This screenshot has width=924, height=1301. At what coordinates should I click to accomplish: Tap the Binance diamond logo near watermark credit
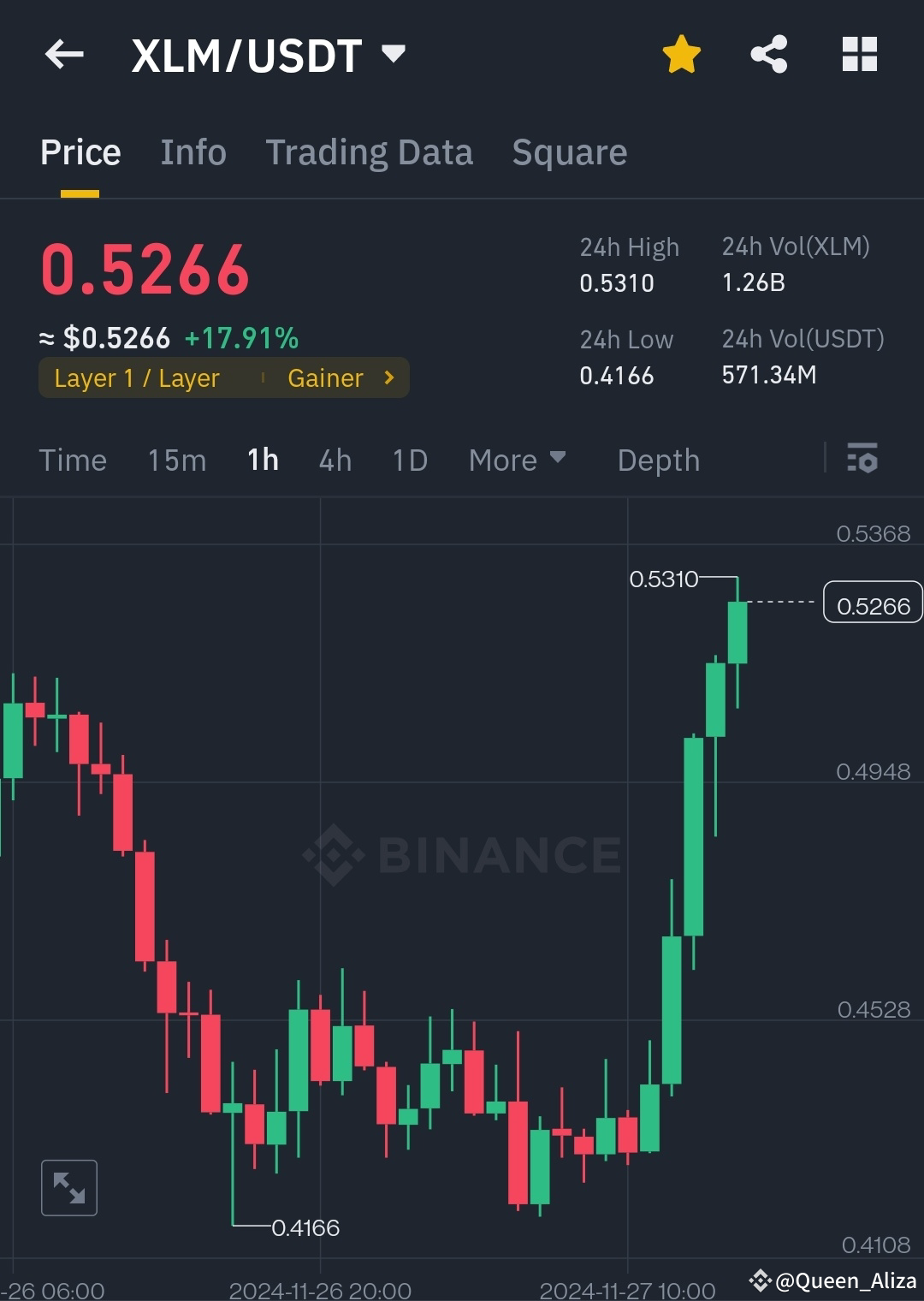[759, 1281]
